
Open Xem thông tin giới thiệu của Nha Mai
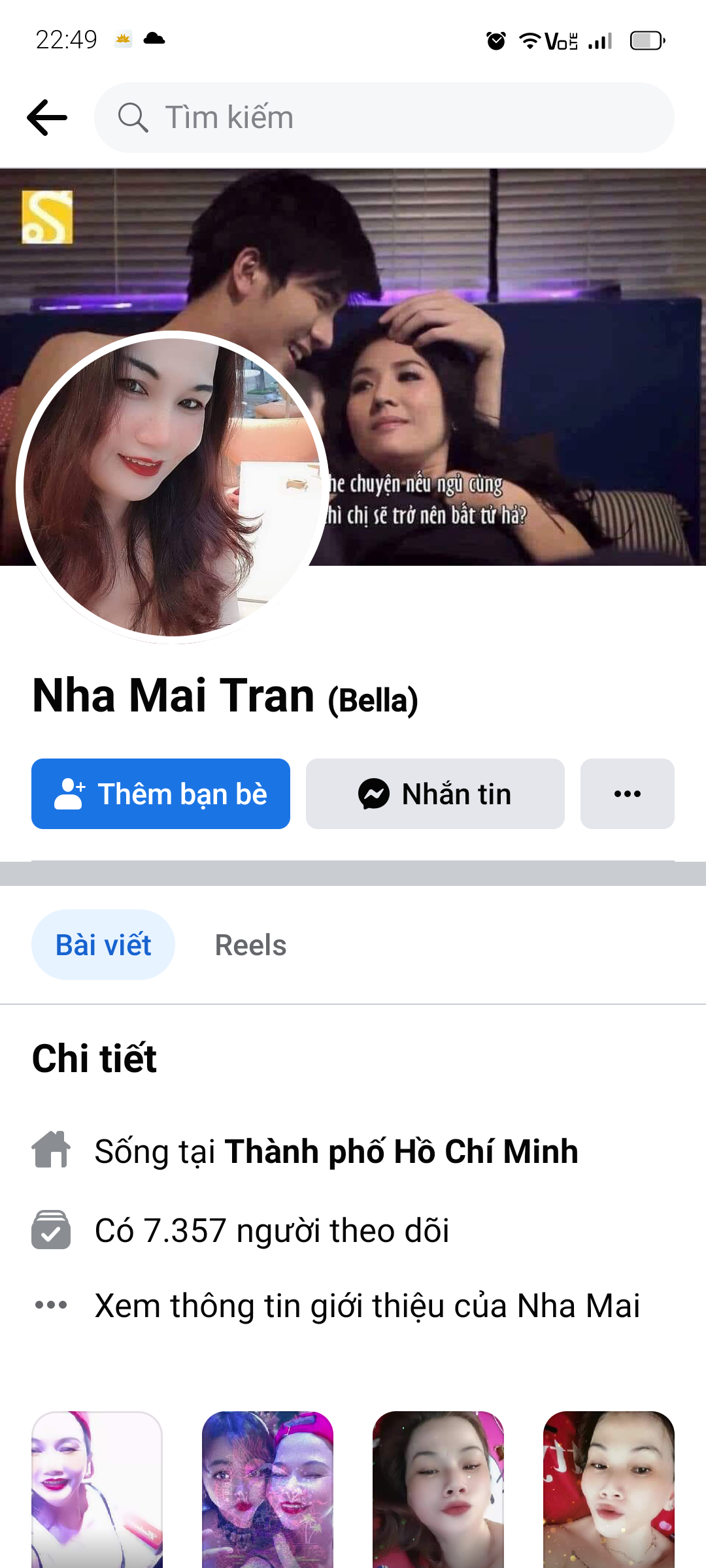tap(367, 1305)
